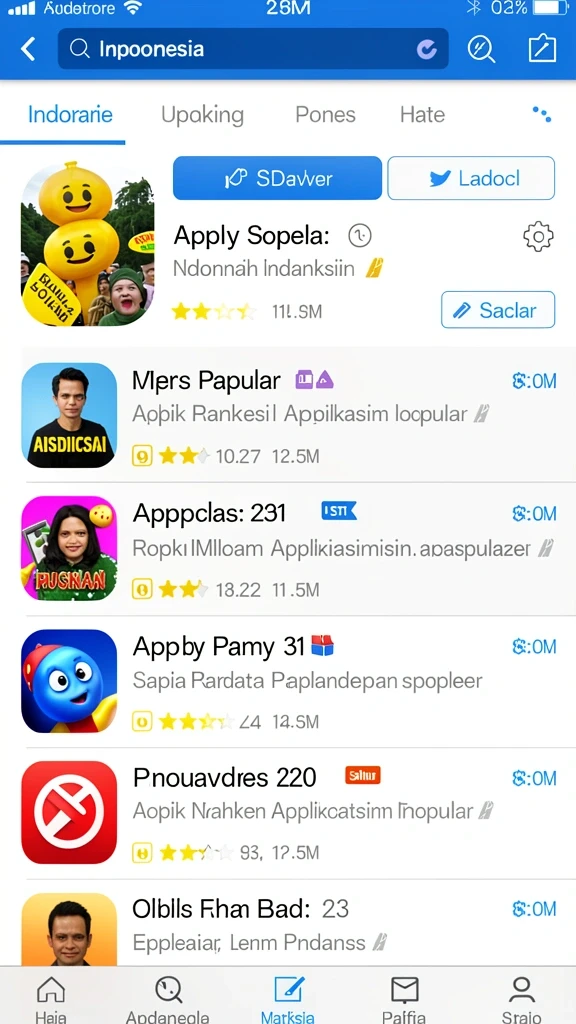Open the Sraio profile tab
Viewport: 576px width, 1024px height.
(x=521, y=997)
